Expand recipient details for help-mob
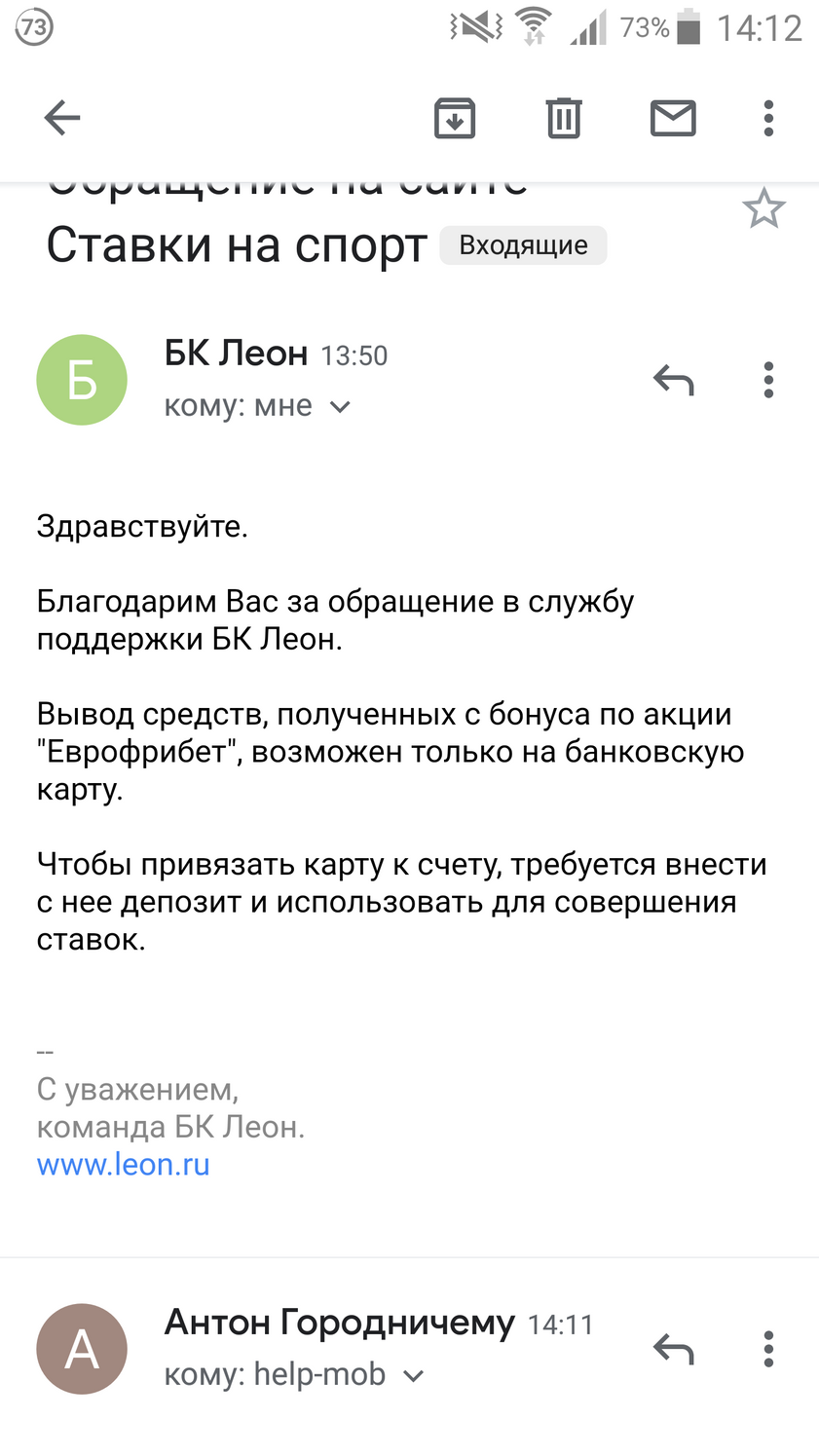Screen dimensions: 819x1456 pyautogui.click(x=414, y=1376)
